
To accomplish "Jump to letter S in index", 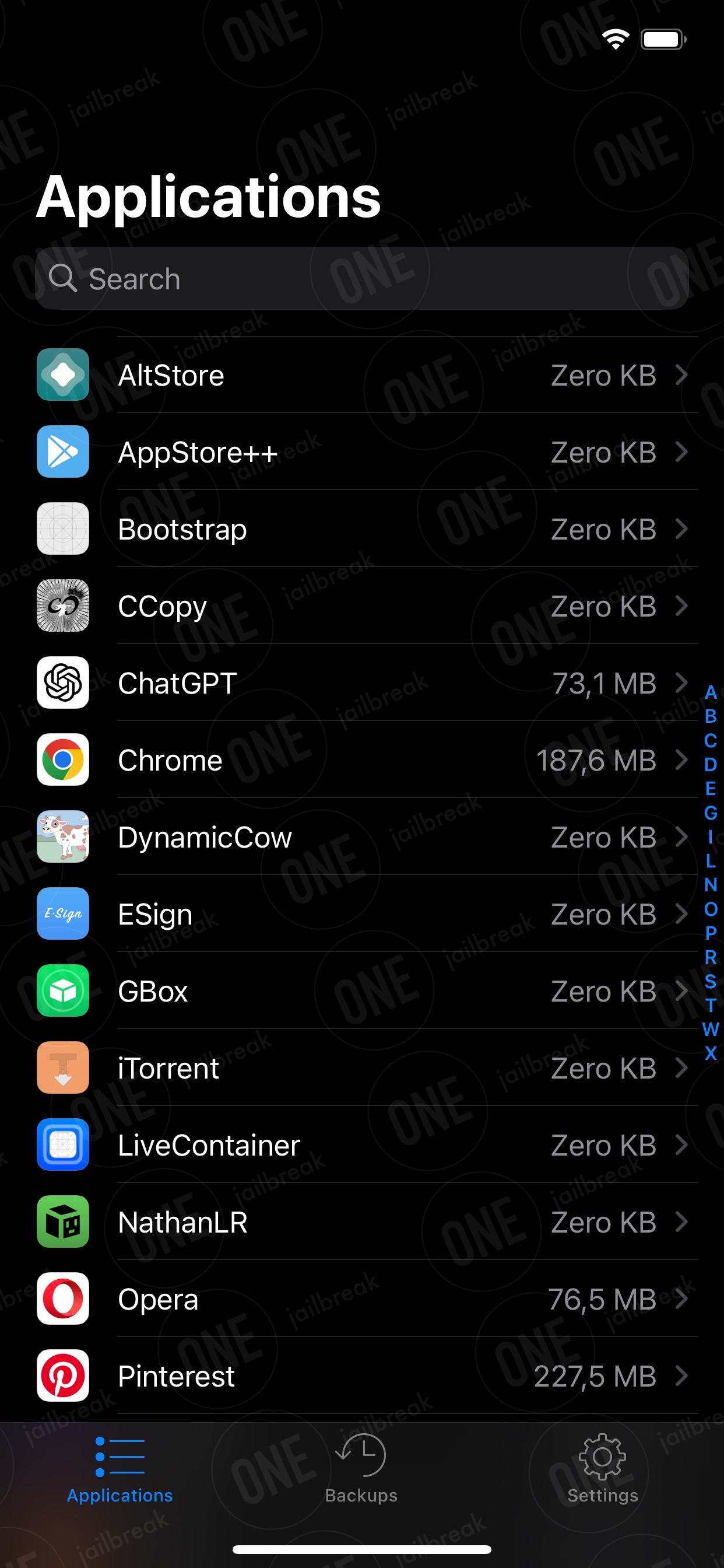I will tap(710, 981).
